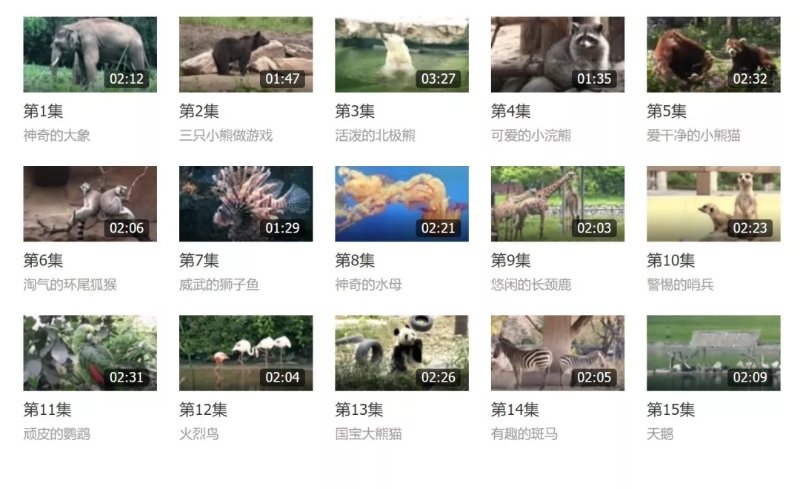Play episode 8 神奇的水母
Viewport: 800px width, 489px height.
[402, 204]
